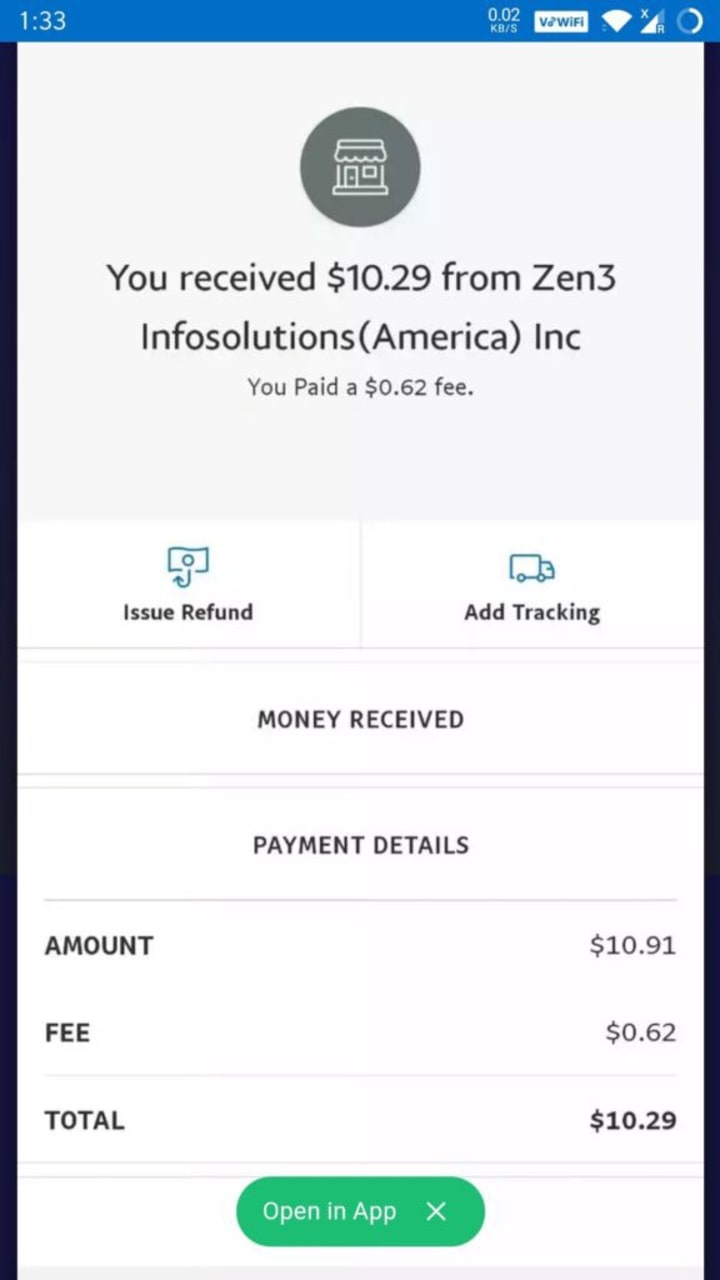720x1280 pixels.
Task: Select Add Tracking option
Action: point(531,586)
